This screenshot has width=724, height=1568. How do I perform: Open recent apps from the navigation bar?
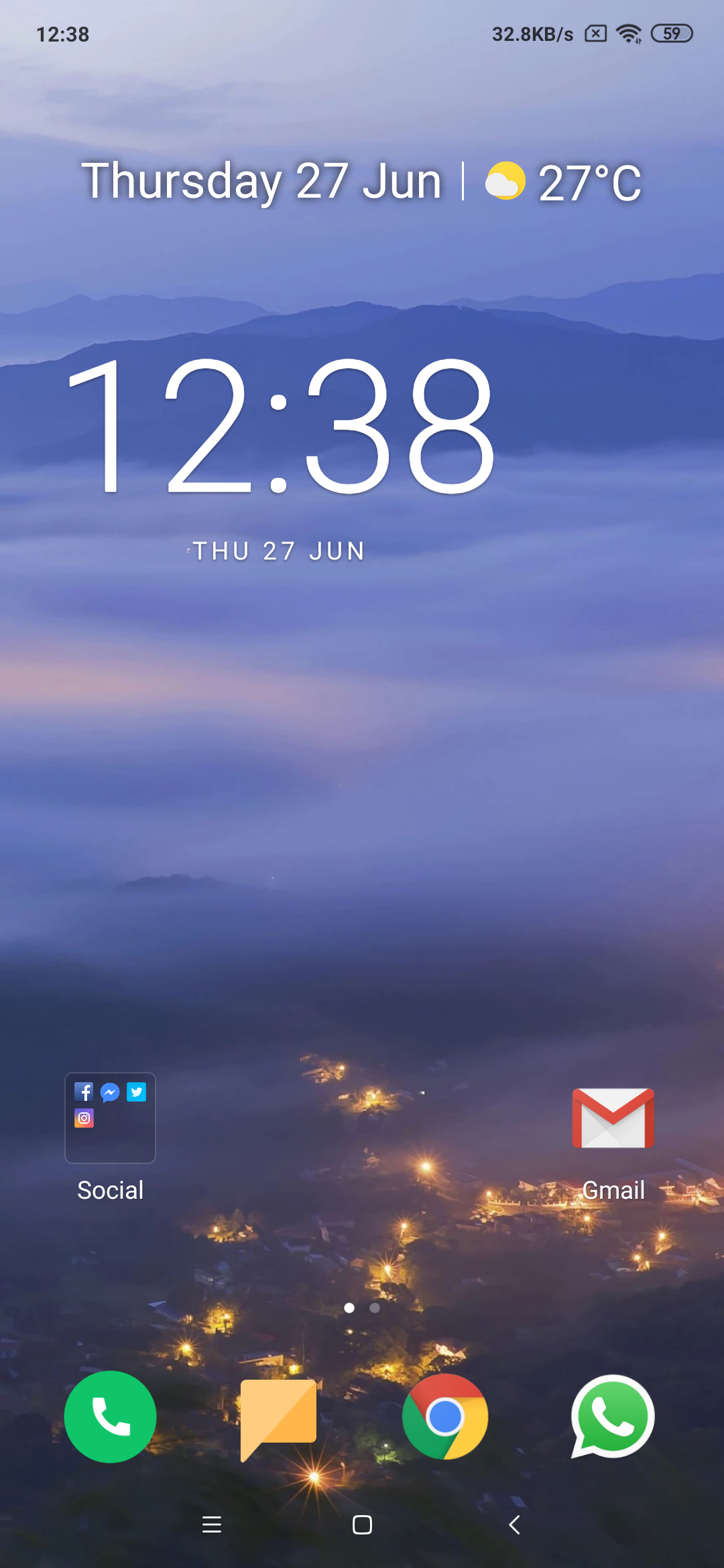(212, 1524)
